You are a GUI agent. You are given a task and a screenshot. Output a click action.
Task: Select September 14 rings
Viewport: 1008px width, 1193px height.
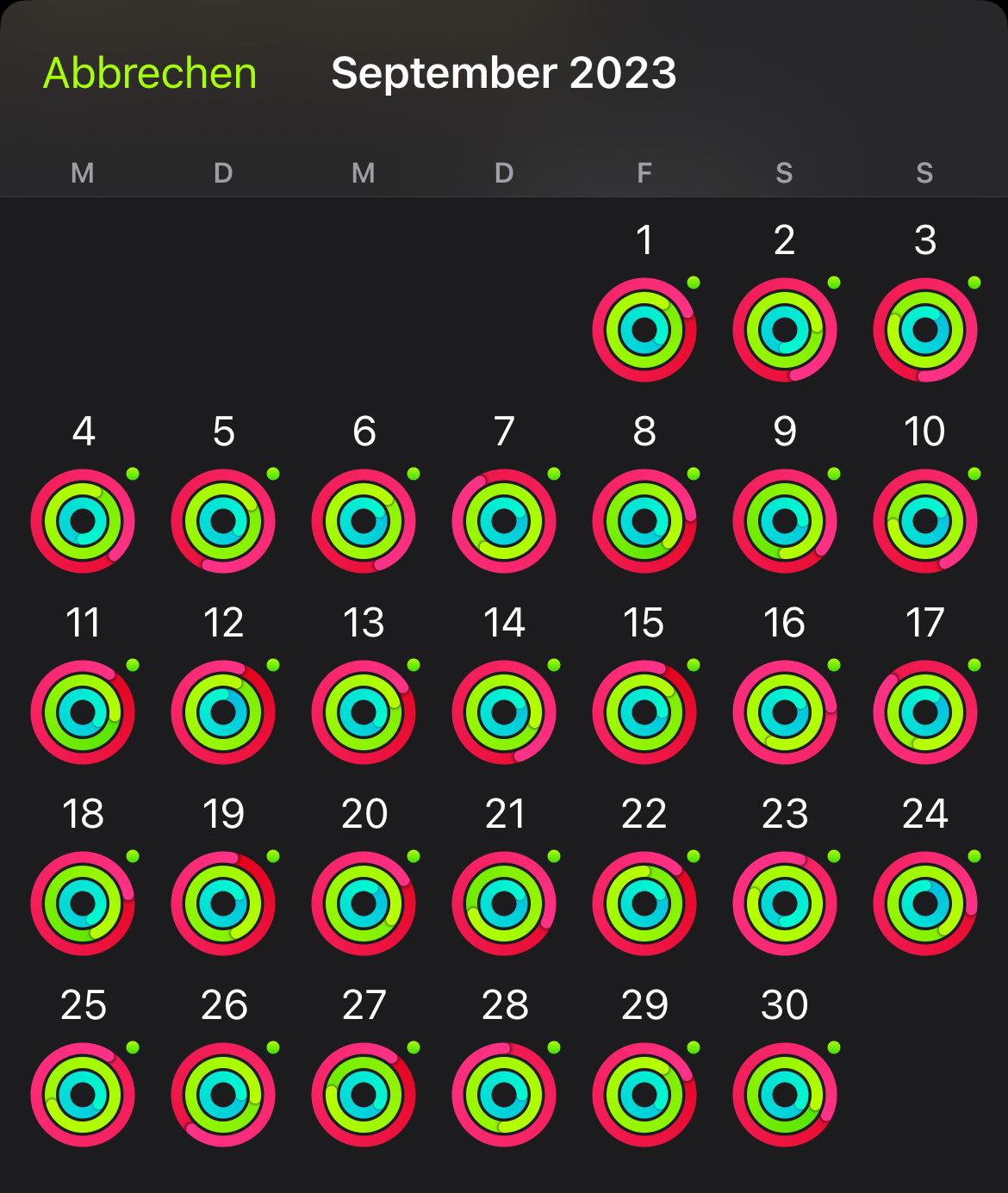tap(504, 712)
